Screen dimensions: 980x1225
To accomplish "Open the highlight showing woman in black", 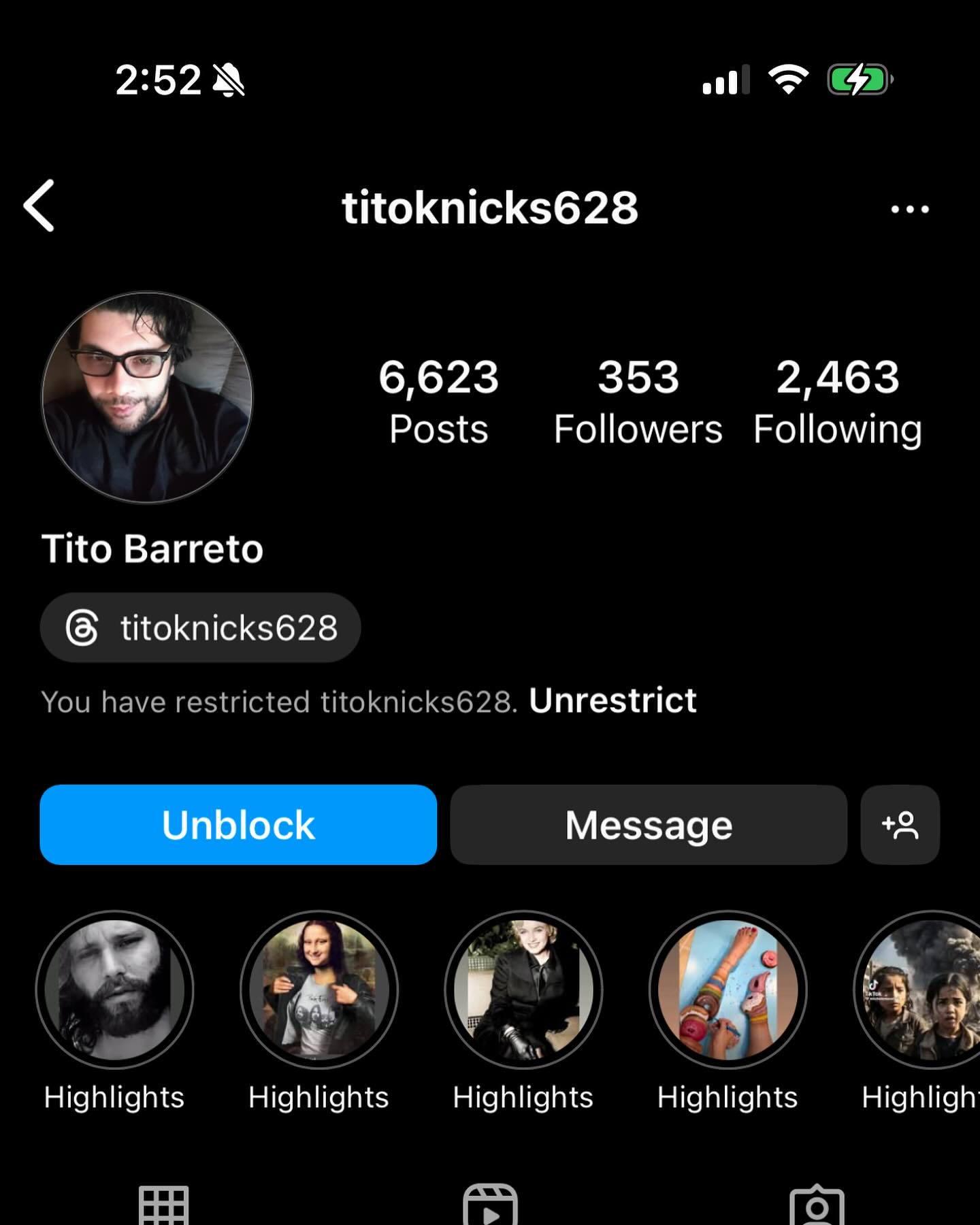I will 523,990.
